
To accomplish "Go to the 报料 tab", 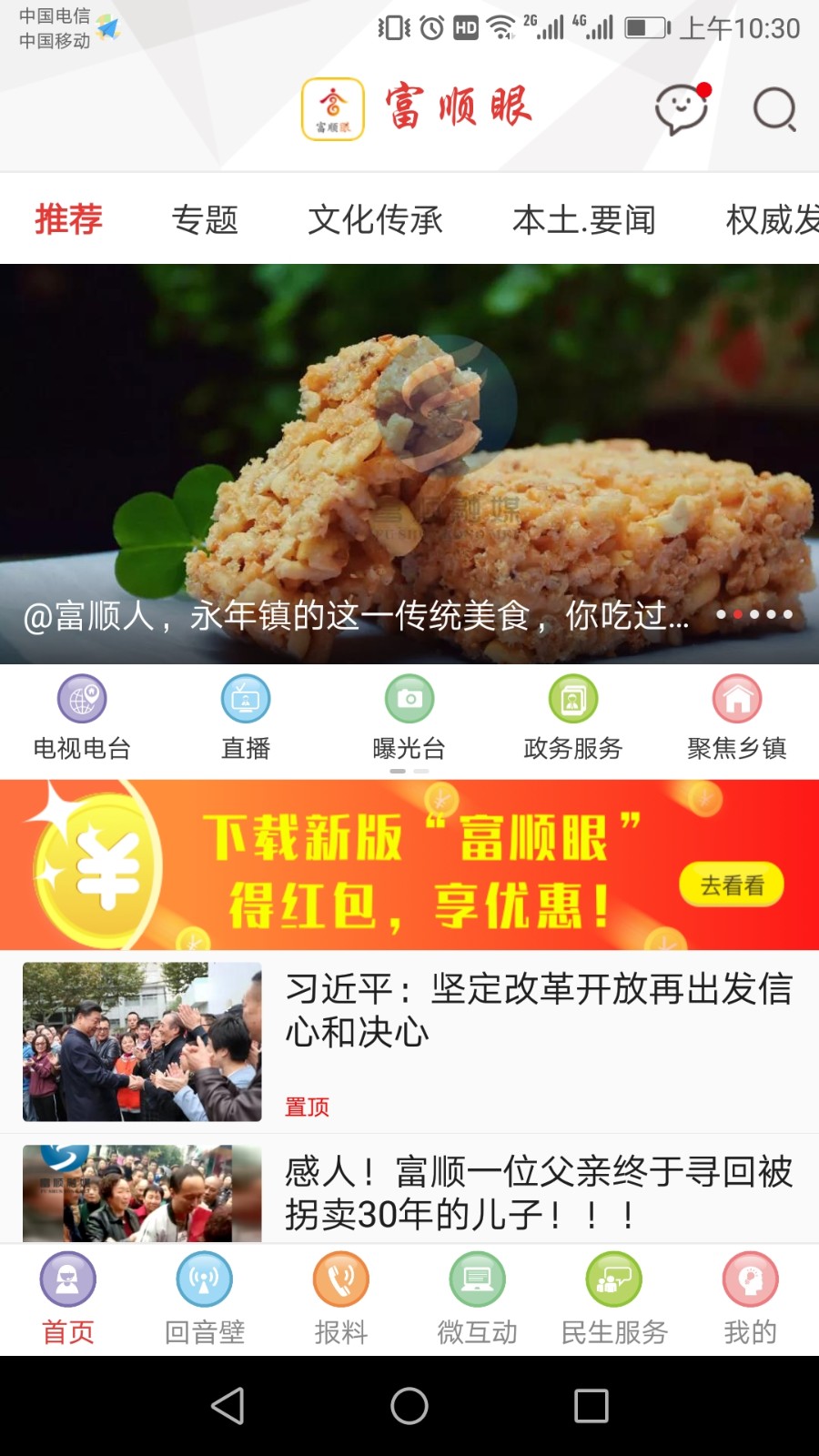I will coord(341,1299).
